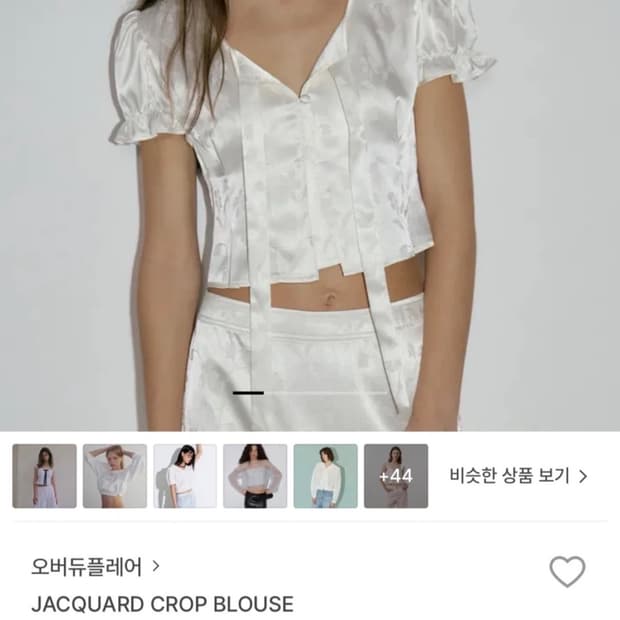Tap 비슷한 상품 보기 to view similar products
620x620 pixels.
click(x=518, y=476)
